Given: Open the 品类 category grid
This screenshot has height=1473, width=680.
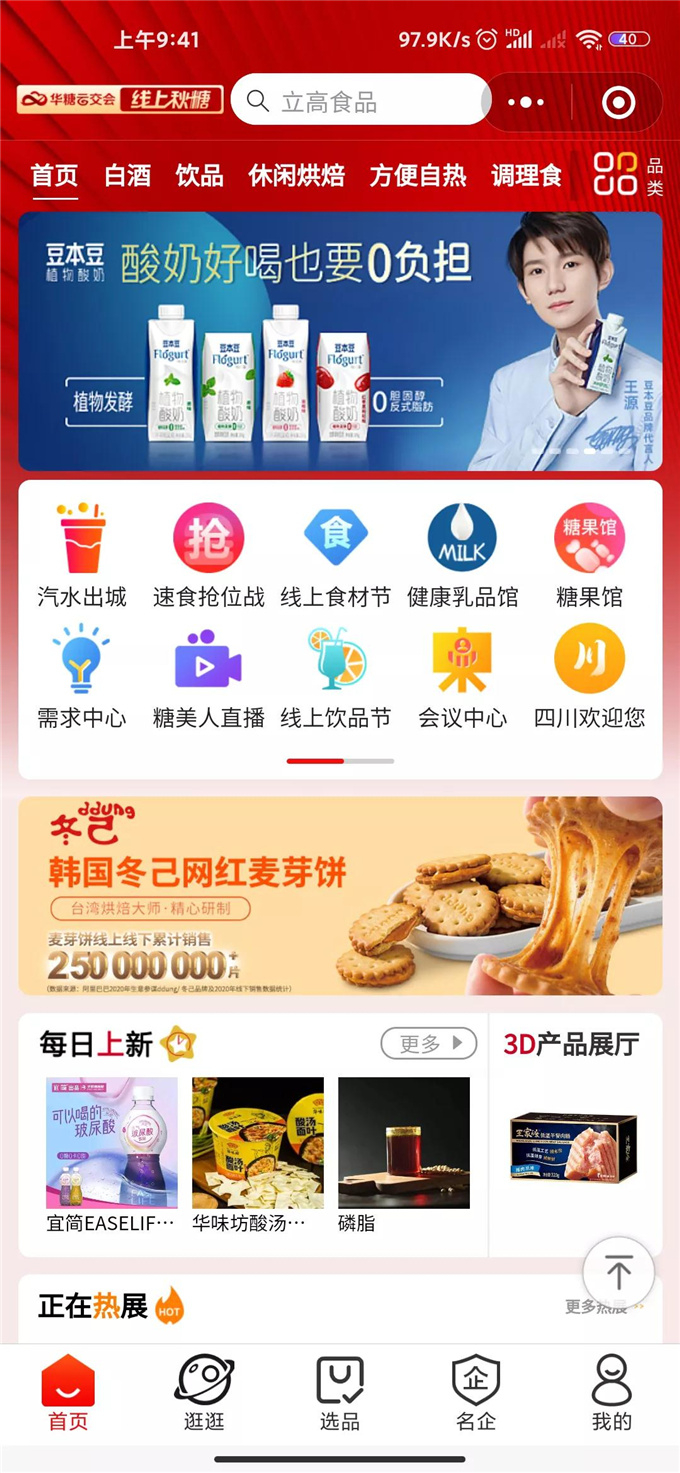Looking at the screenshot, I should pos(628,174).
